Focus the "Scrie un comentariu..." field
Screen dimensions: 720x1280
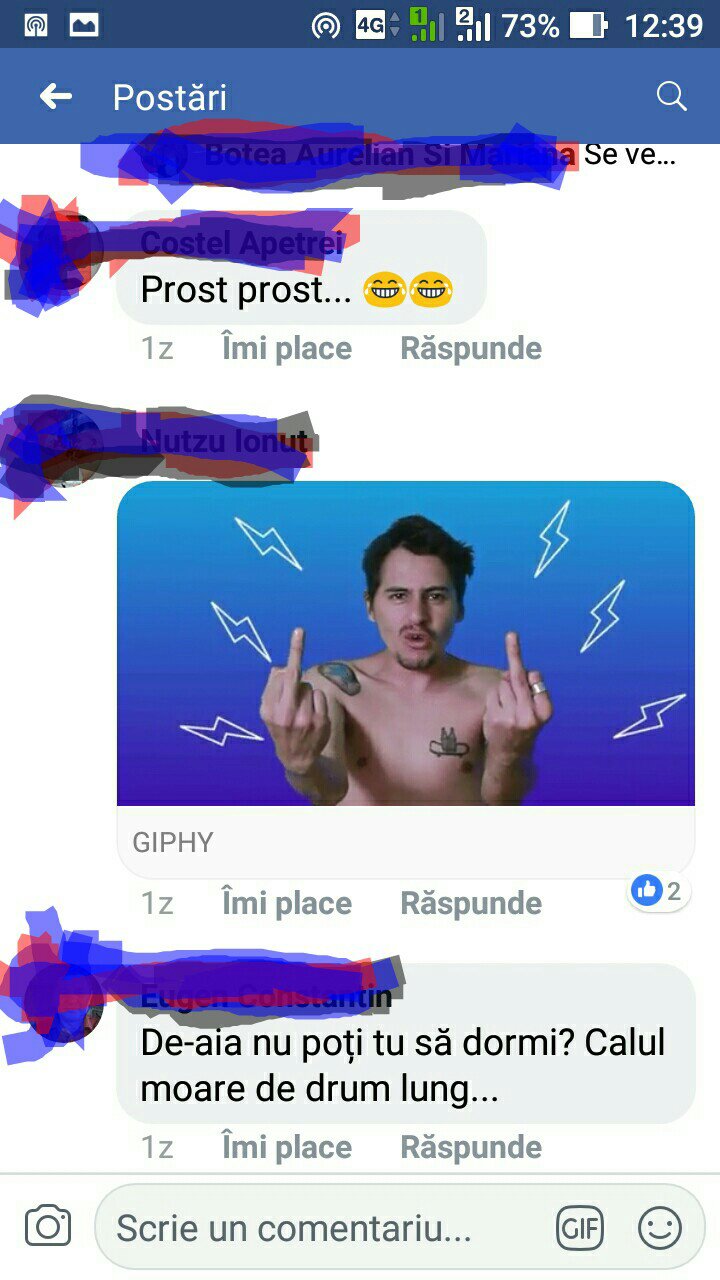click(x=320, y=1228)
